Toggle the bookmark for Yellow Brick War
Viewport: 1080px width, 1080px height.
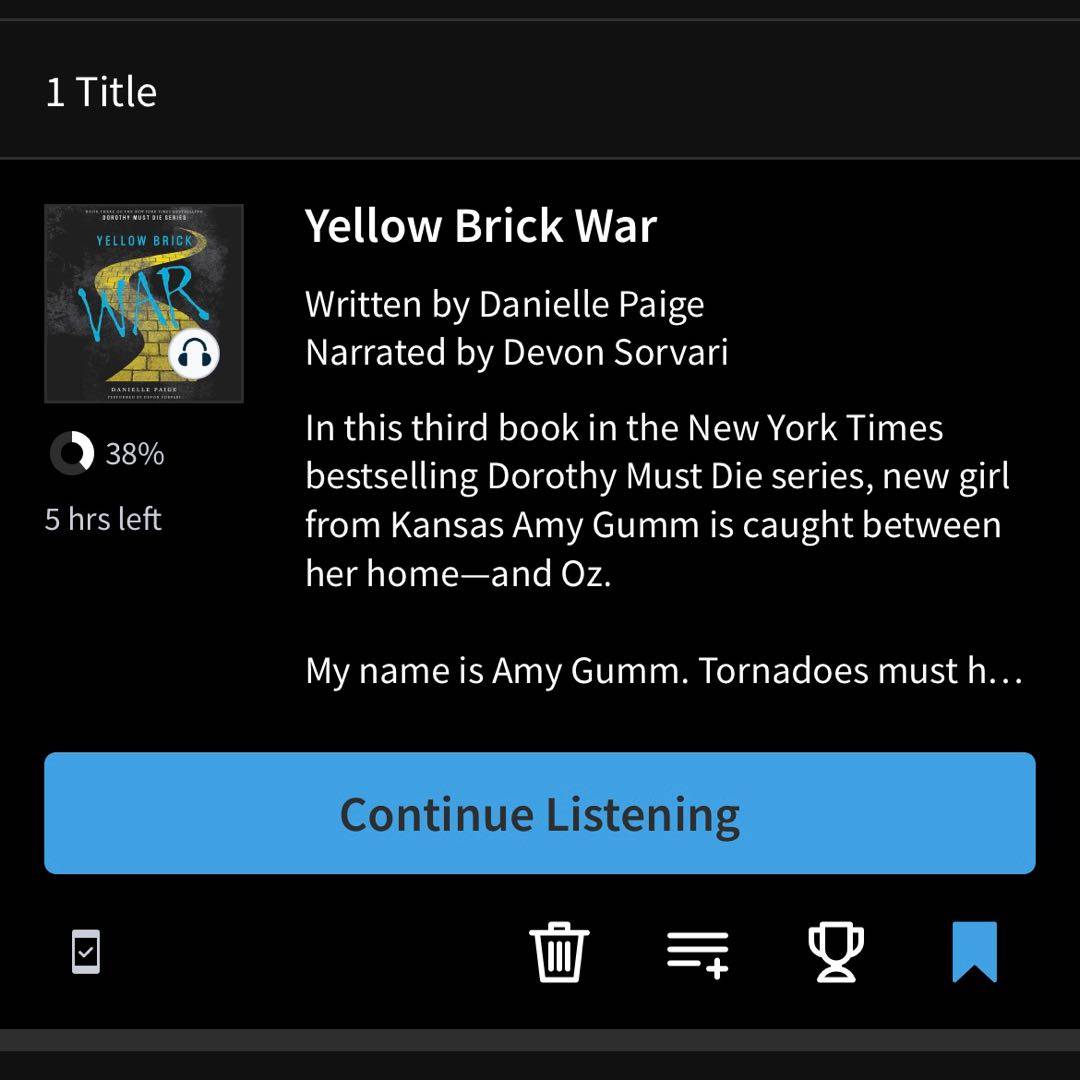(974, 951)
